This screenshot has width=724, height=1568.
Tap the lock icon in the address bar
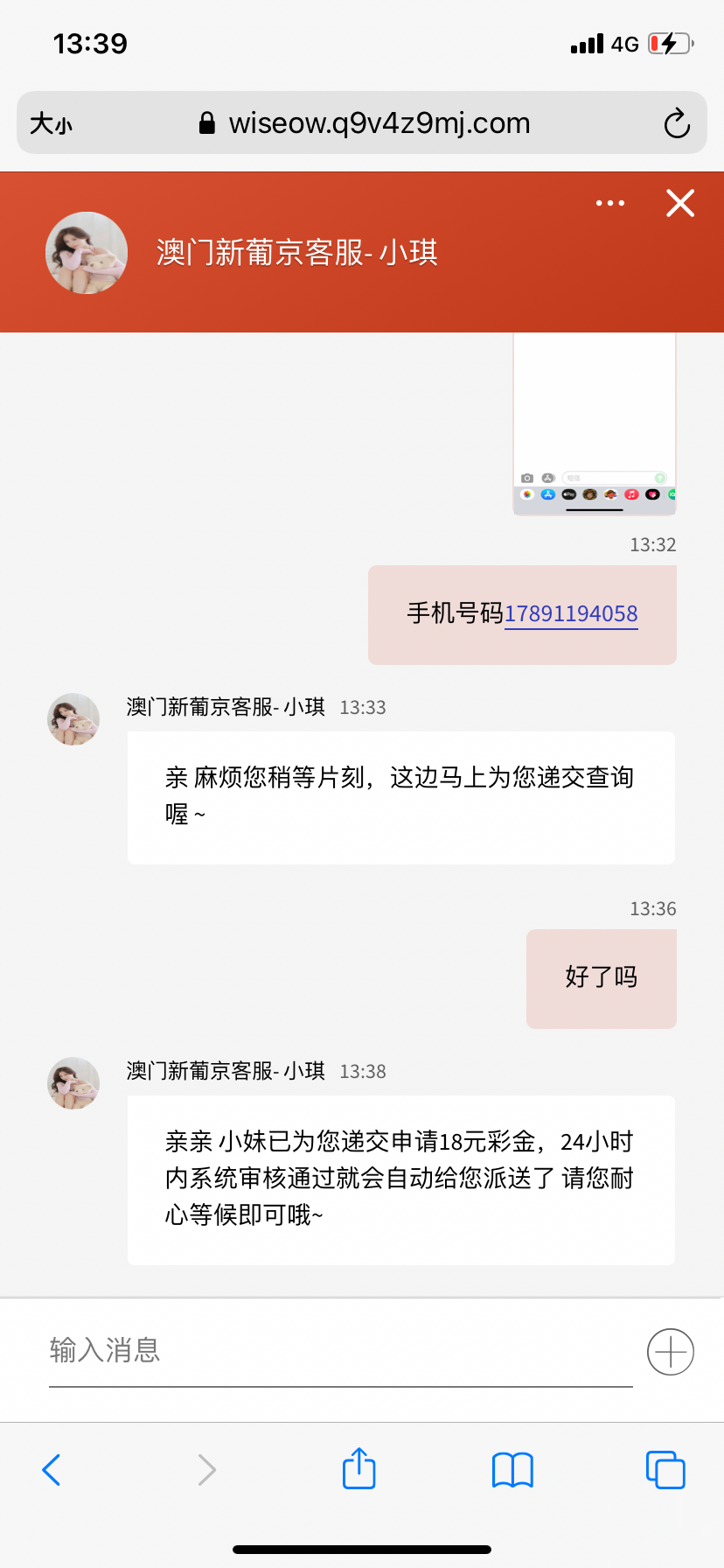pos(205,122)
